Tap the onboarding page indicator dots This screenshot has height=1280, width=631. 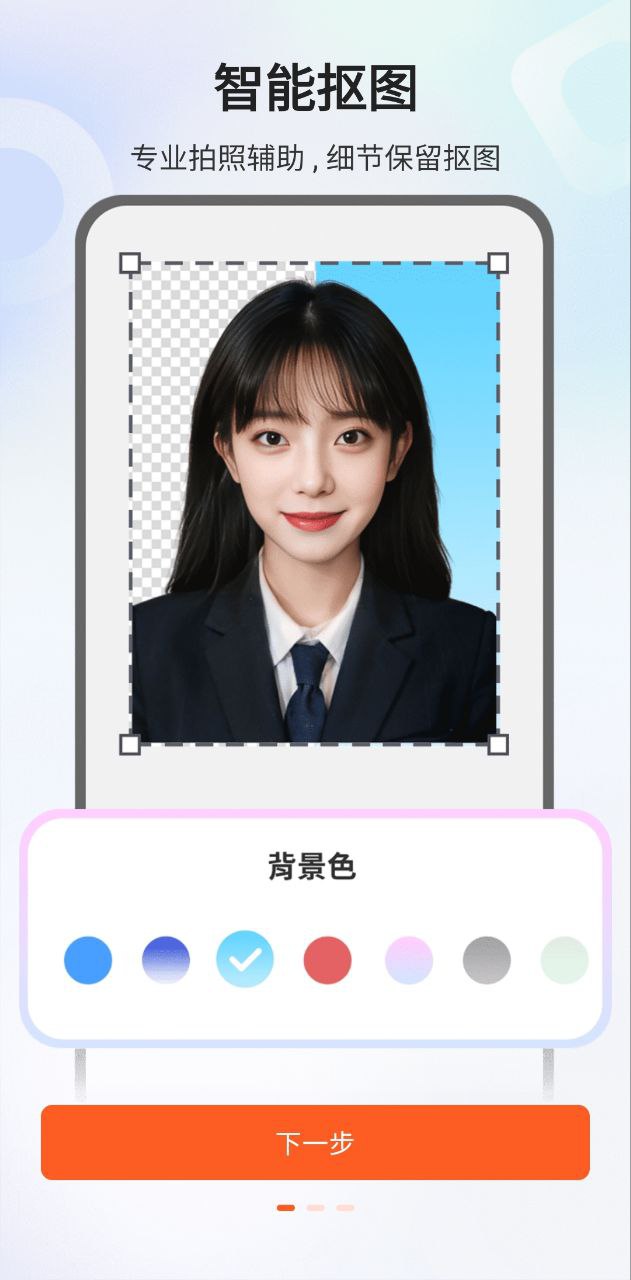click(x=315, y=1208)
